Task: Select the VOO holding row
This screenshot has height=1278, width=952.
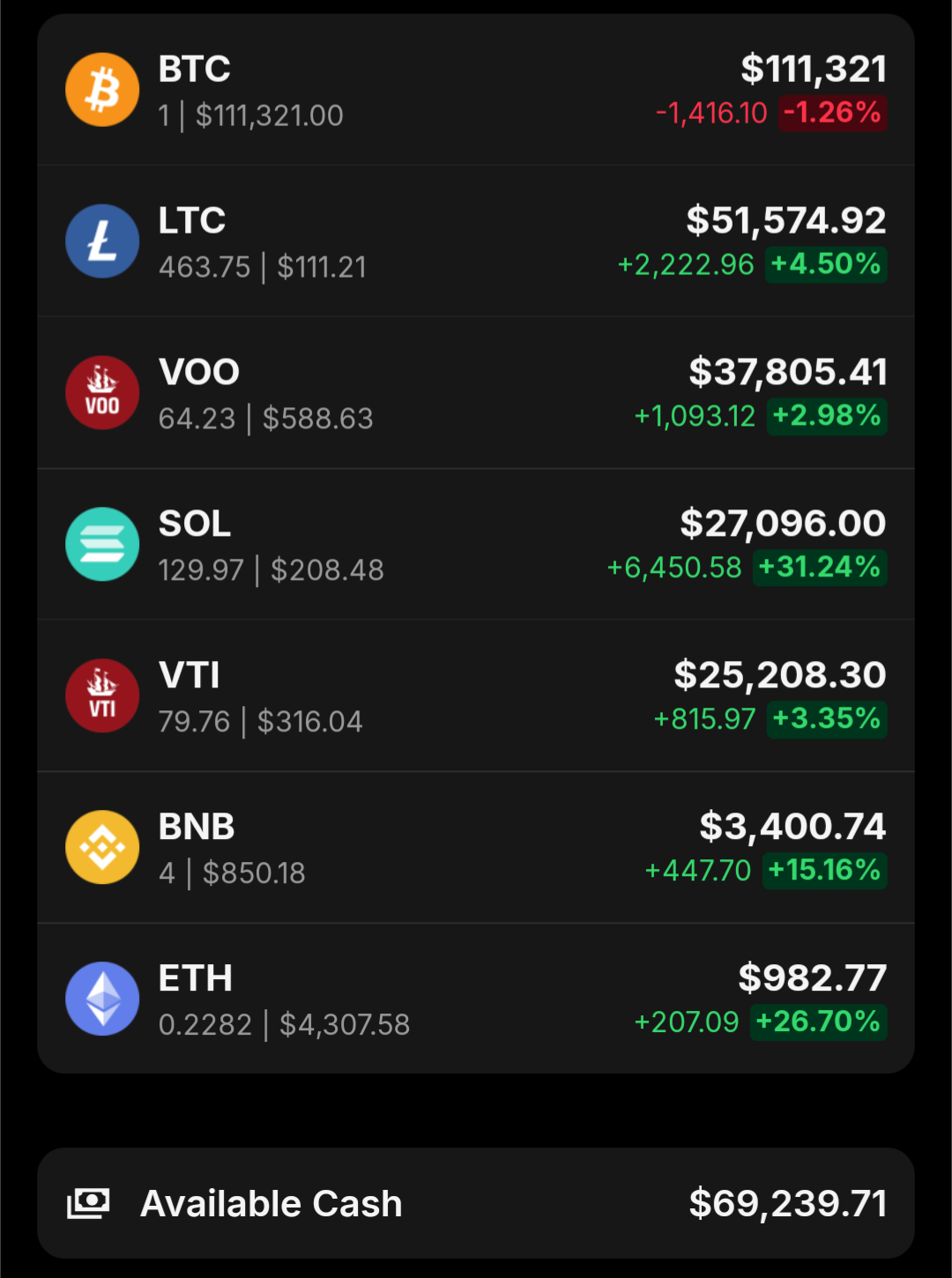Action: tap(476, 394)
